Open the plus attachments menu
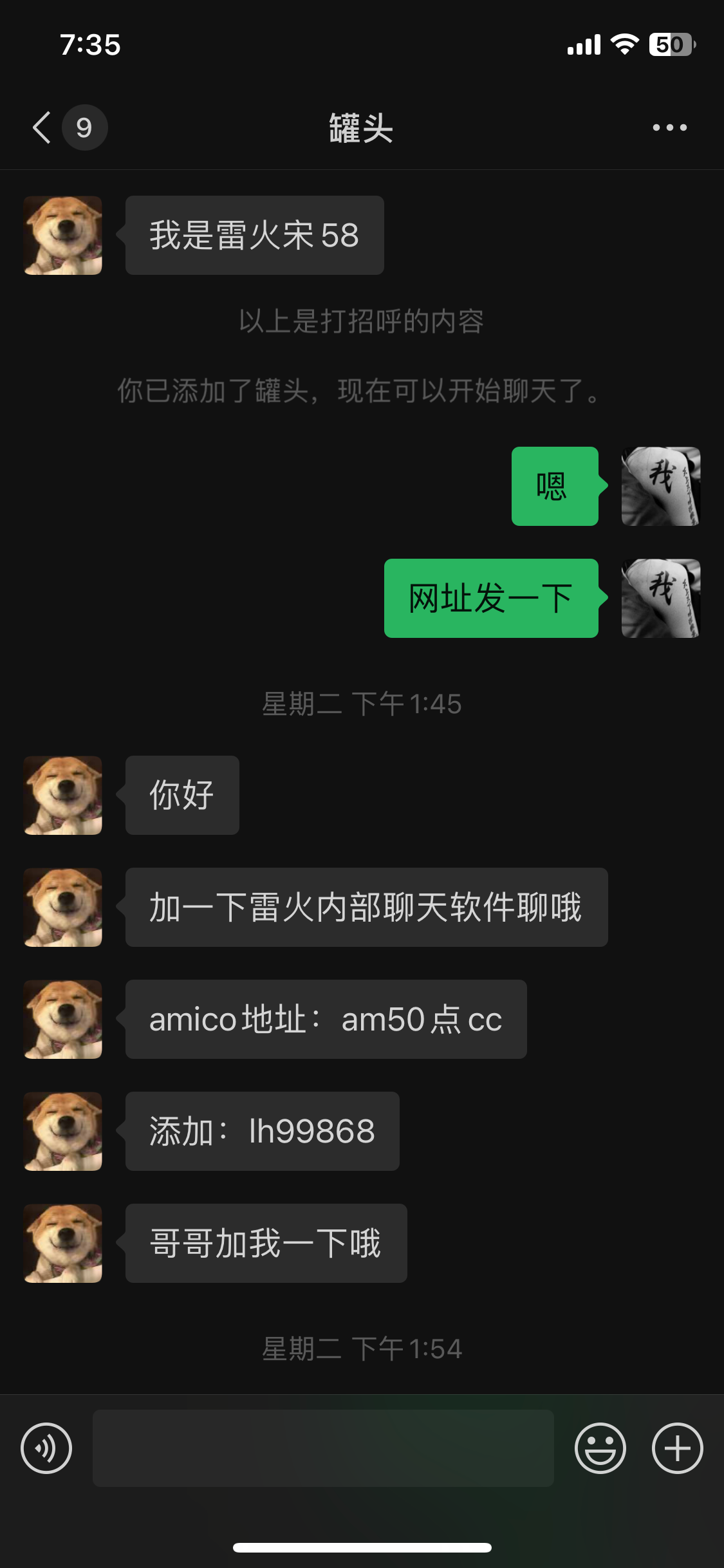Screen dimensions: 724x1568 tap(677, 1448)
